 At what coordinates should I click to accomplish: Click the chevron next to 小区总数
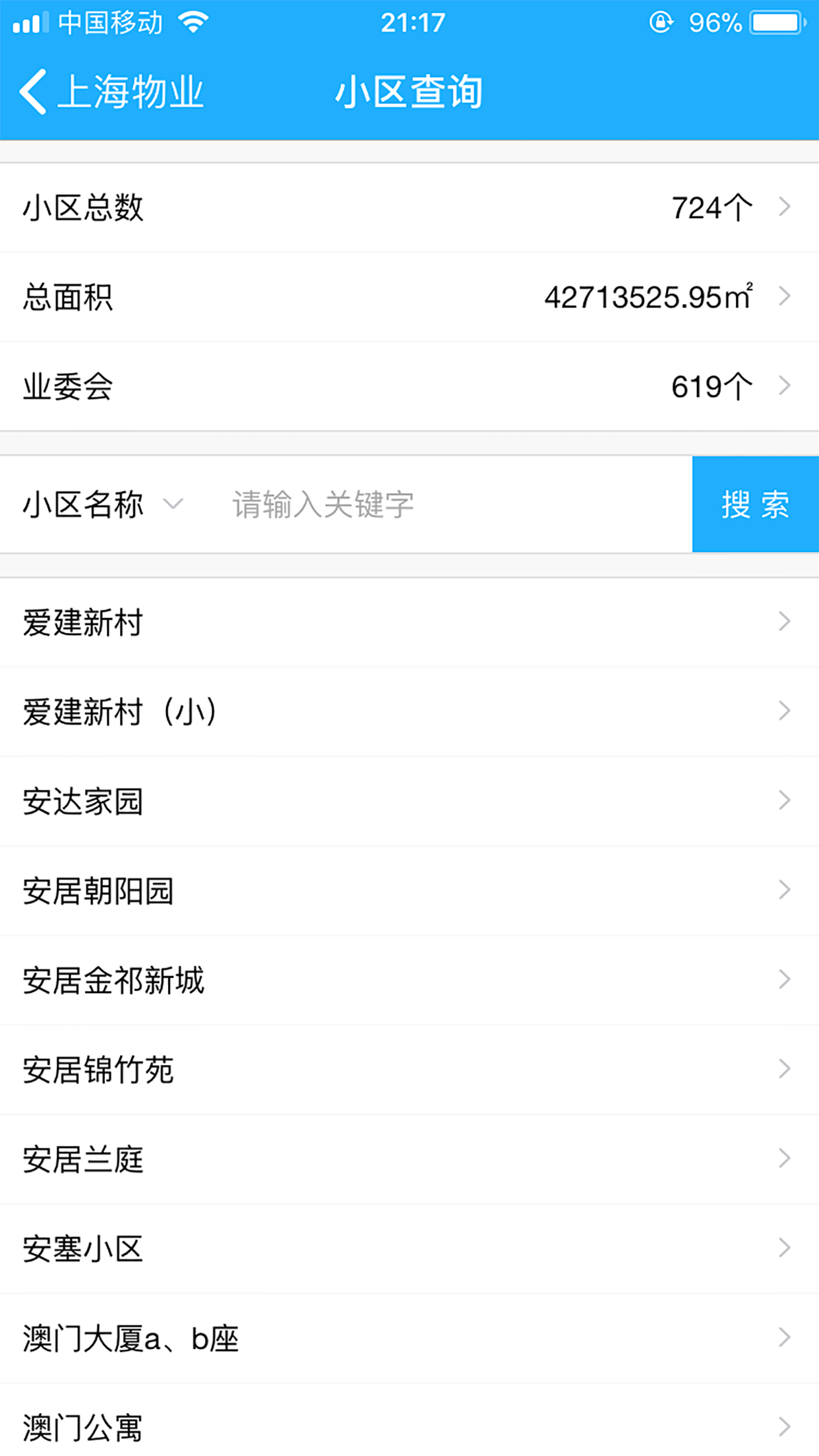pyautogui.click(x=785, y=208)
